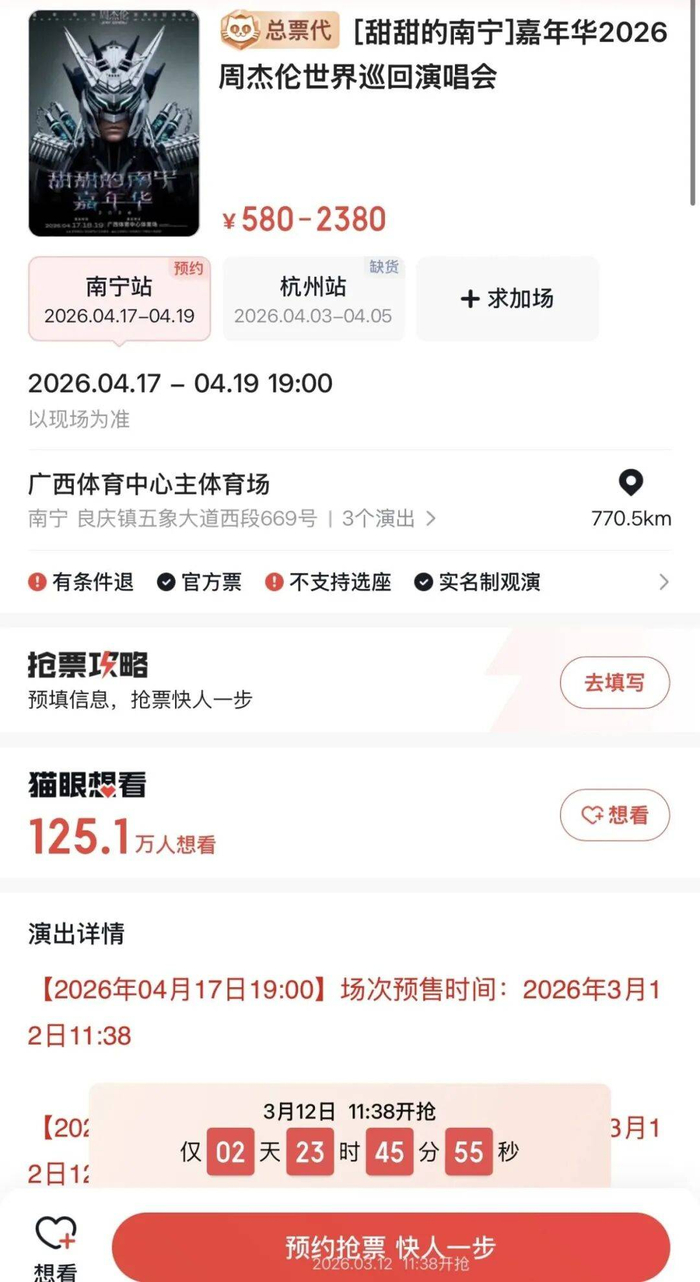The height and width of the screenshot is (1282, 700).
Task: Tap the 求加场 button
Action: click(x=507, y=299)
